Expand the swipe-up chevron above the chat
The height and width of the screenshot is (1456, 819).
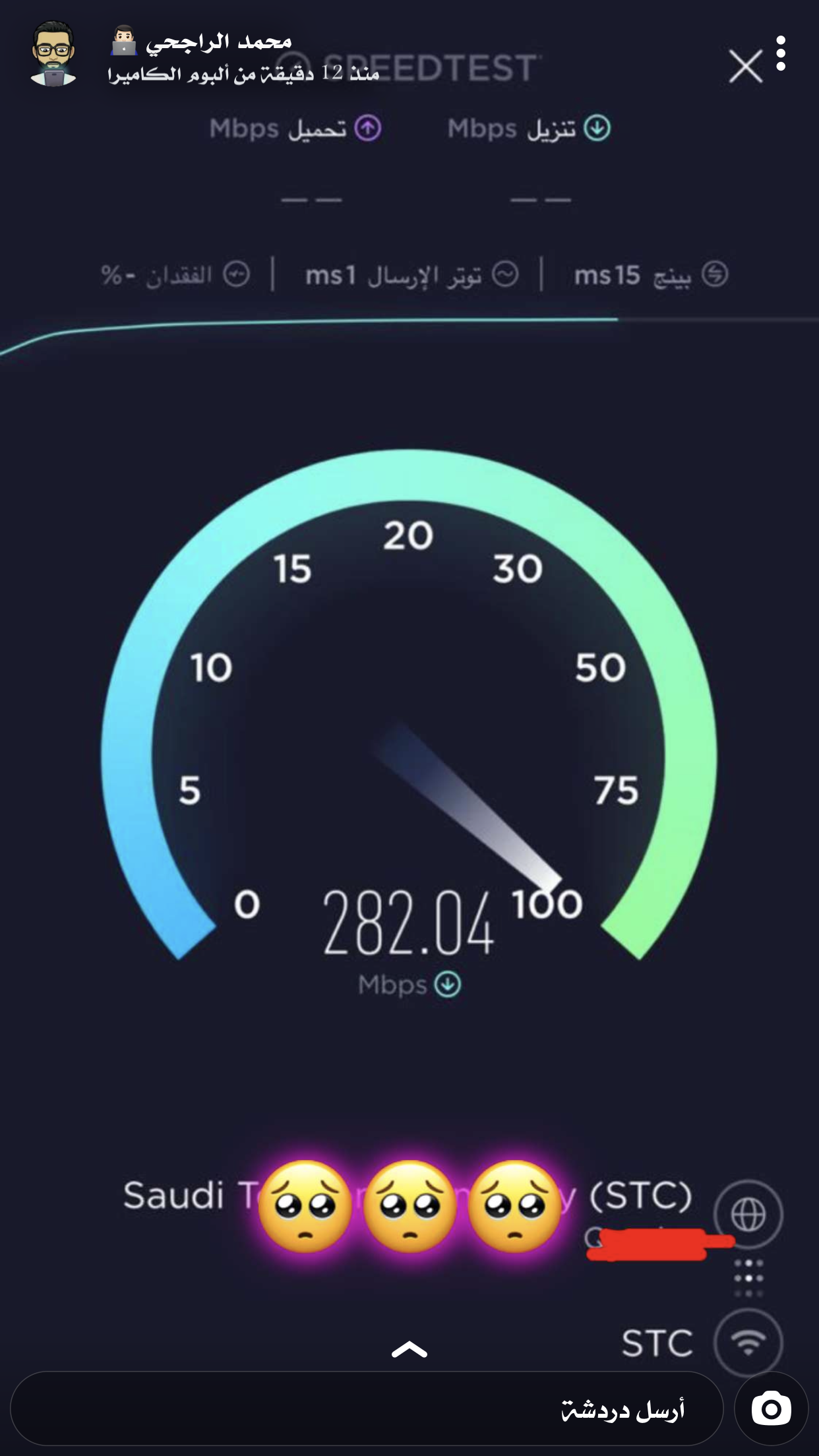tap(409, 1349)
